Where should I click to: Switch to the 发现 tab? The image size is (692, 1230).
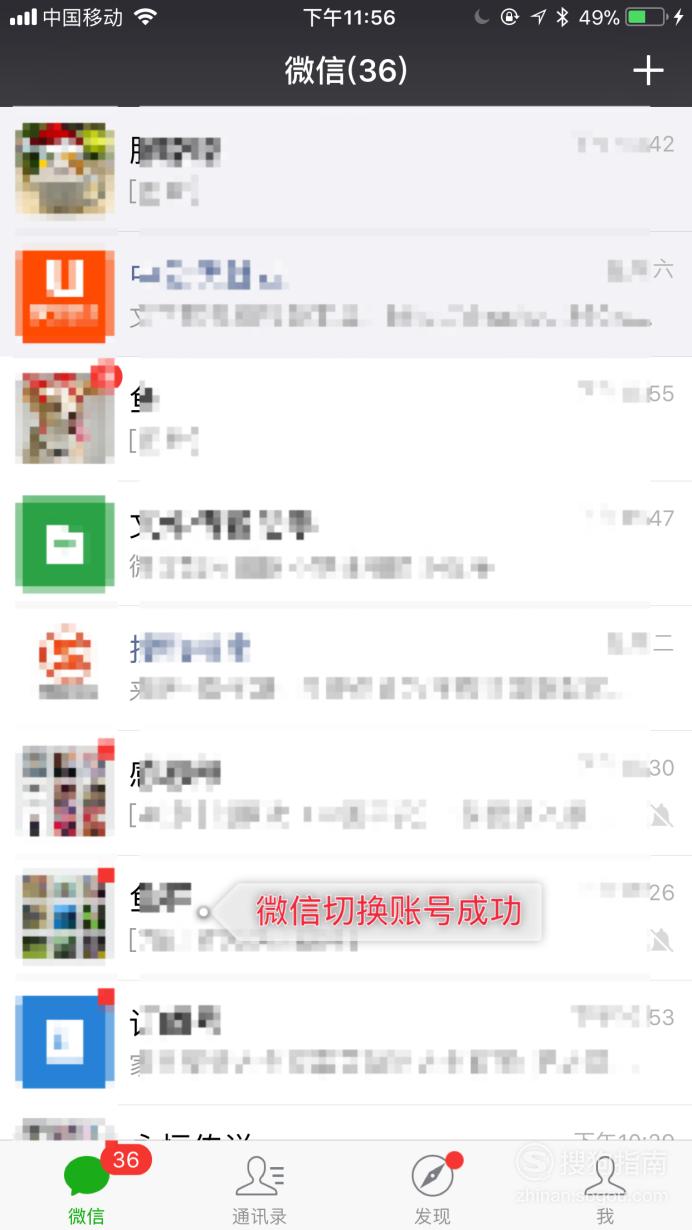click(432, 1188)
